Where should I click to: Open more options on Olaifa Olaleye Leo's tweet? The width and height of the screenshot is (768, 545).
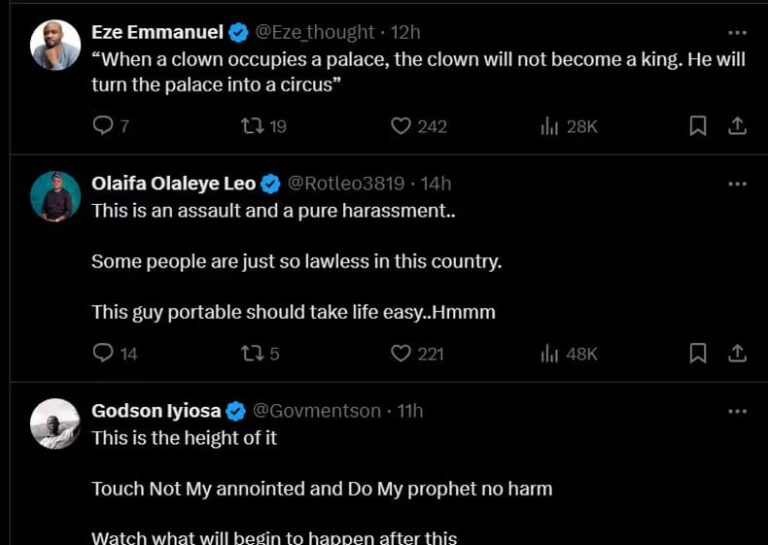coord(737,183)
